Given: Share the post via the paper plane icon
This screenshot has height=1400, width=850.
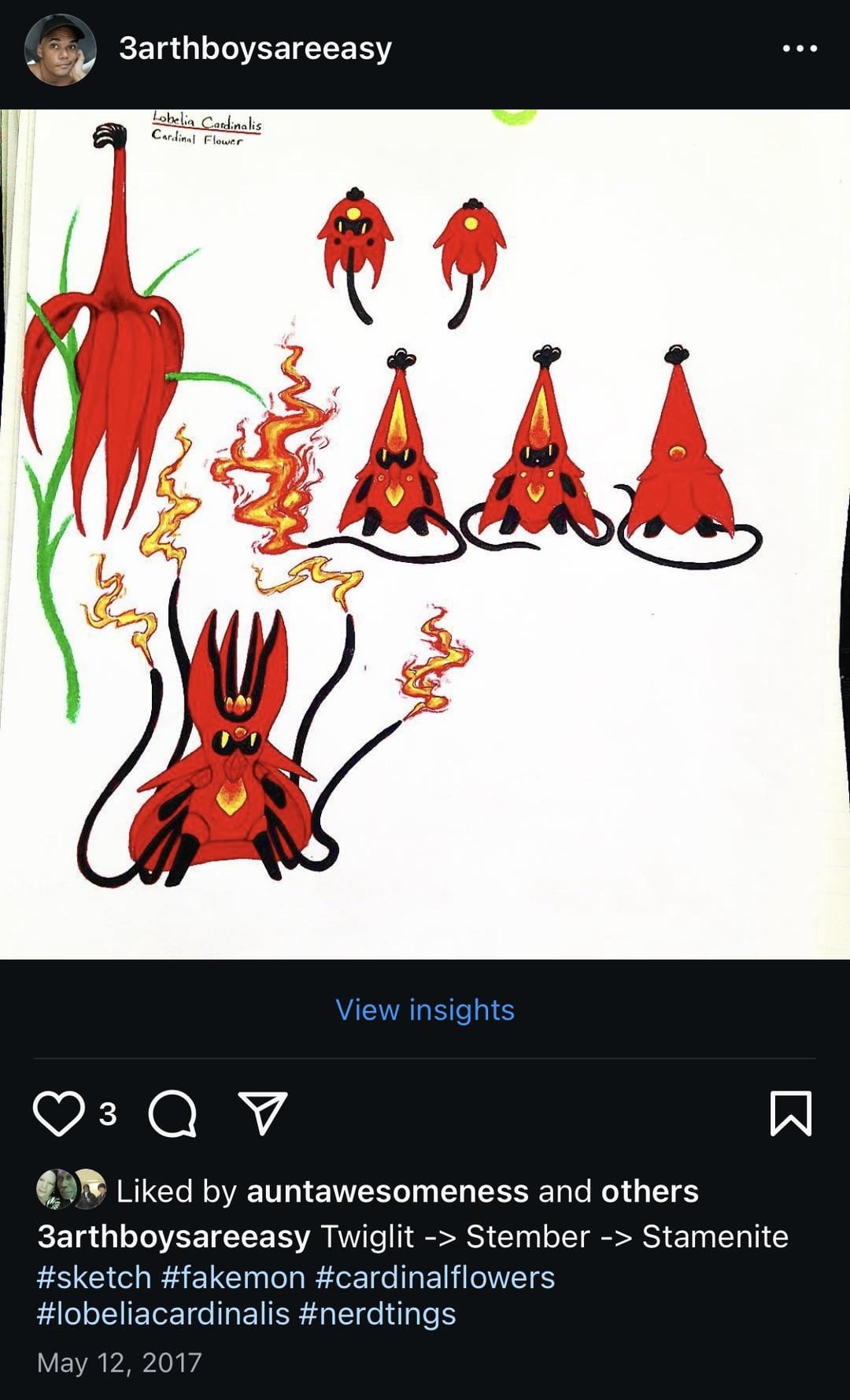Looking at the screenshot, I should coord(263,1113).
